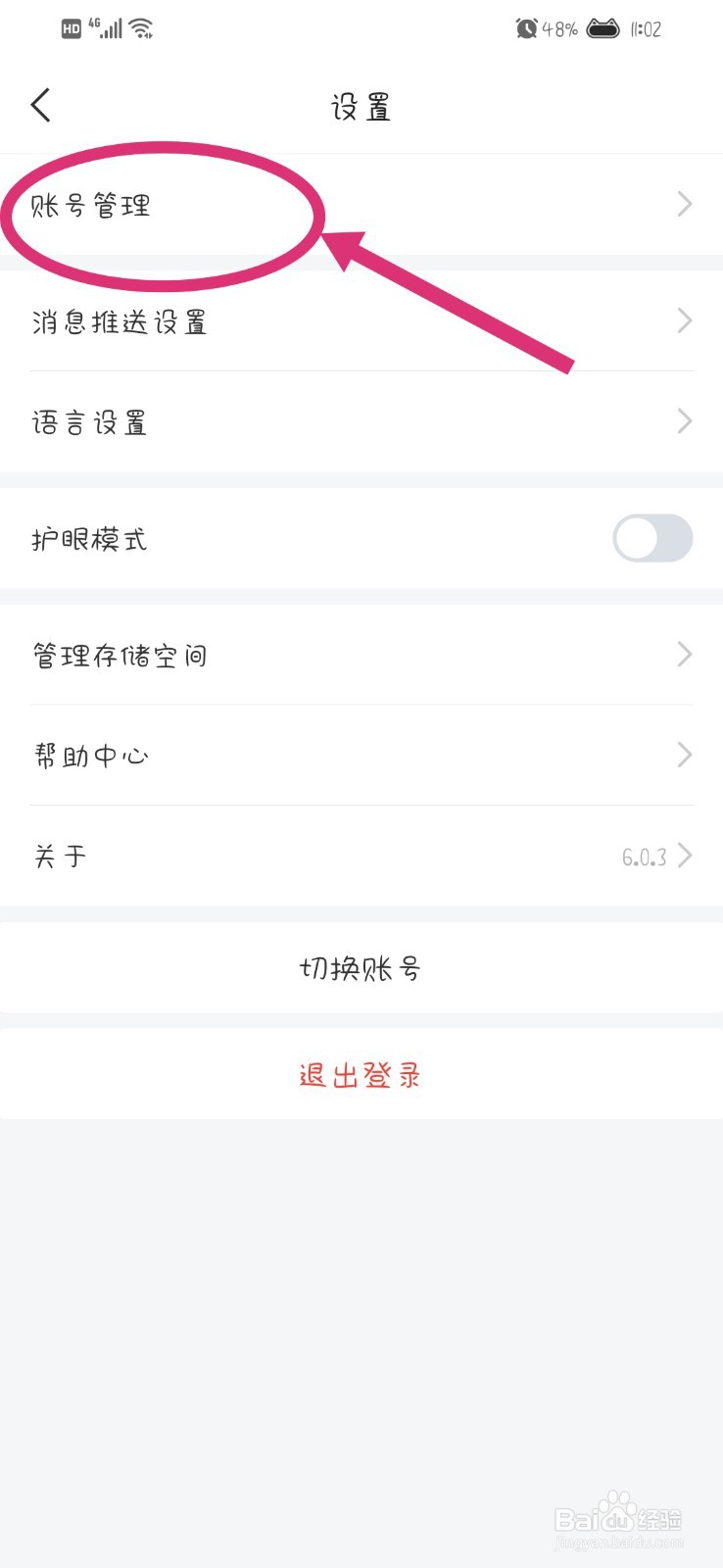This screenshot has height=1568, width=723.
Task: Click the clock showing 11:02
Action: (647, 28)
